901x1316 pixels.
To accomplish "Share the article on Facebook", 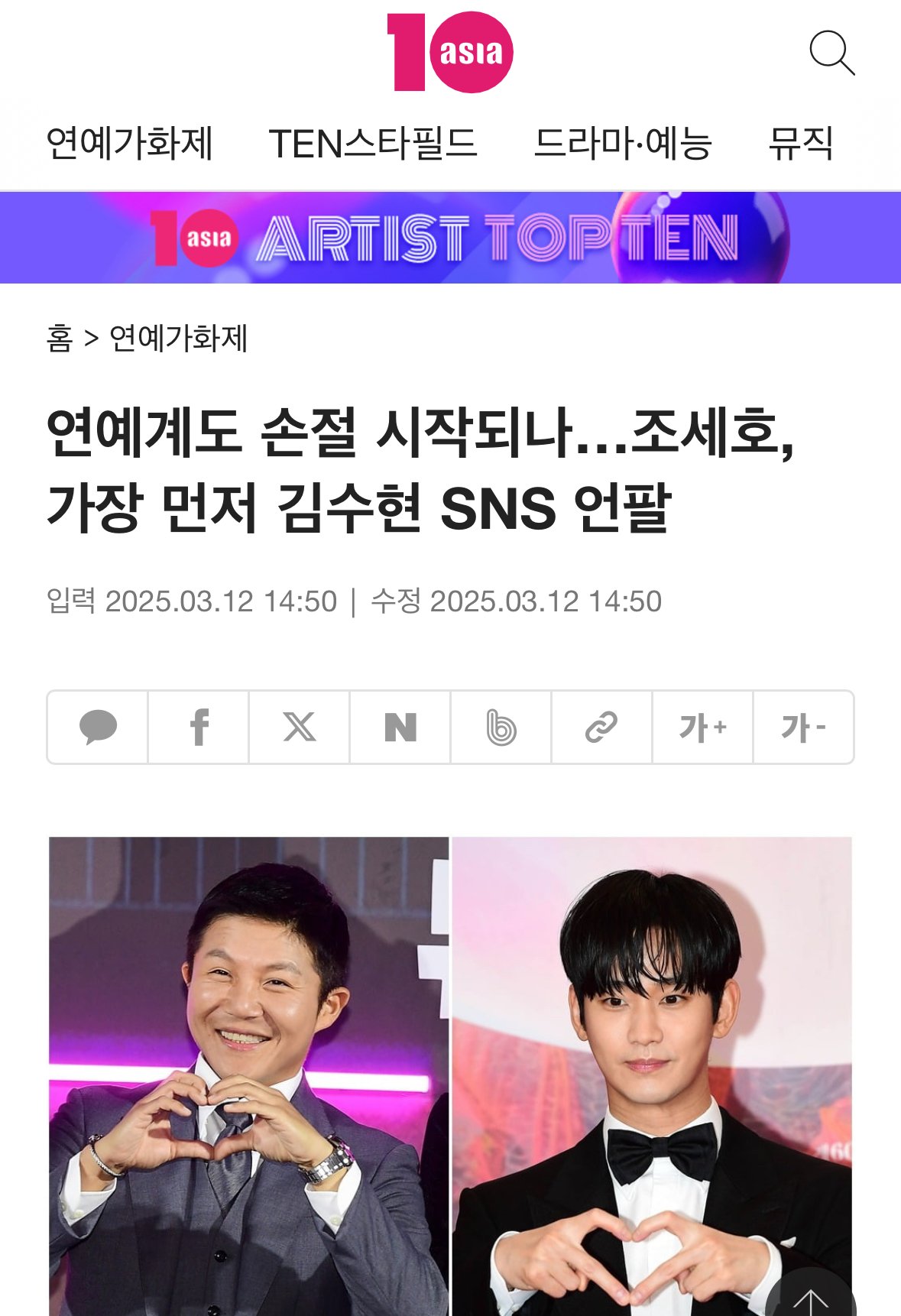I will [199, 727].
